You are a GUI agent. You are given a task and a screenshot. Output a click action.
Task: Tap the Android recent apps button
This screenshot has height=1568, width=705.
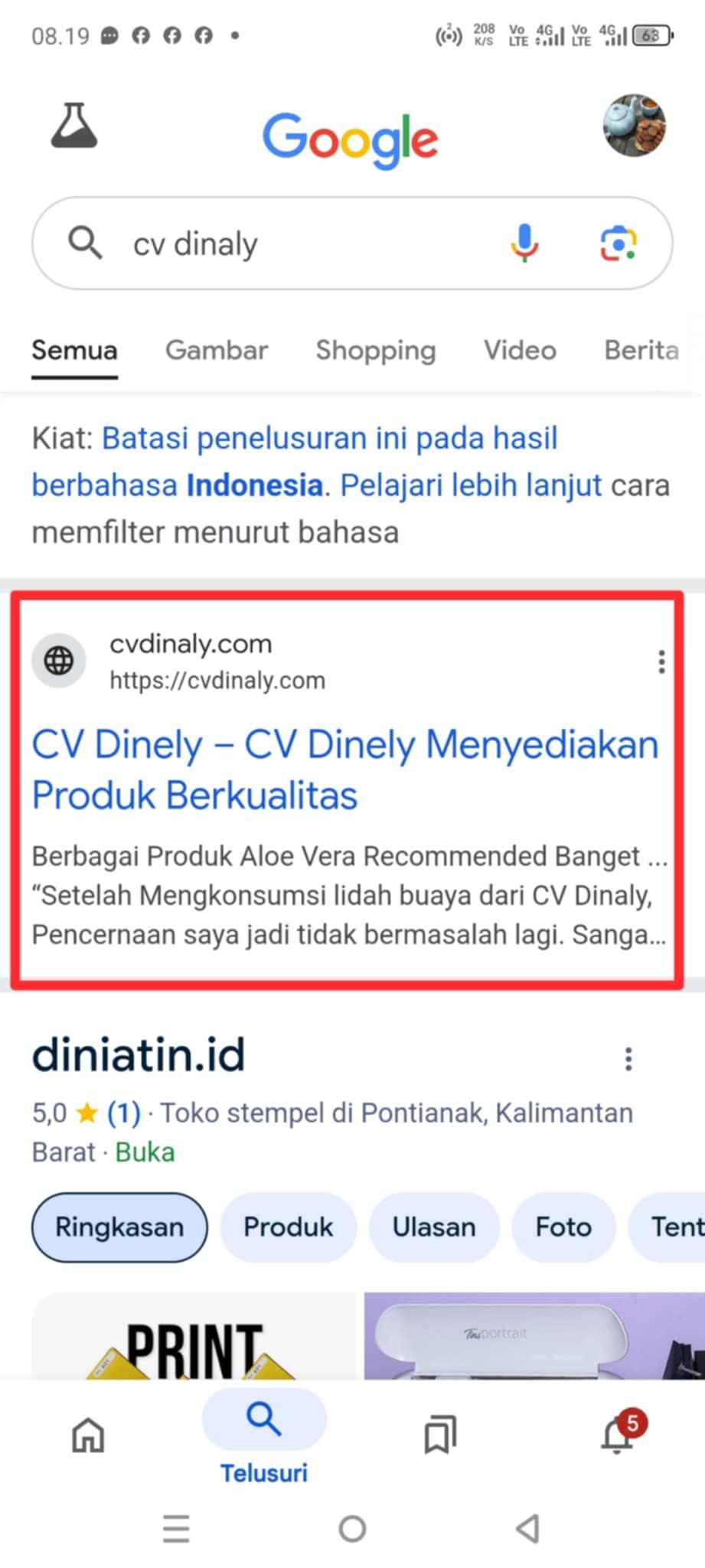pos(175,1528)
